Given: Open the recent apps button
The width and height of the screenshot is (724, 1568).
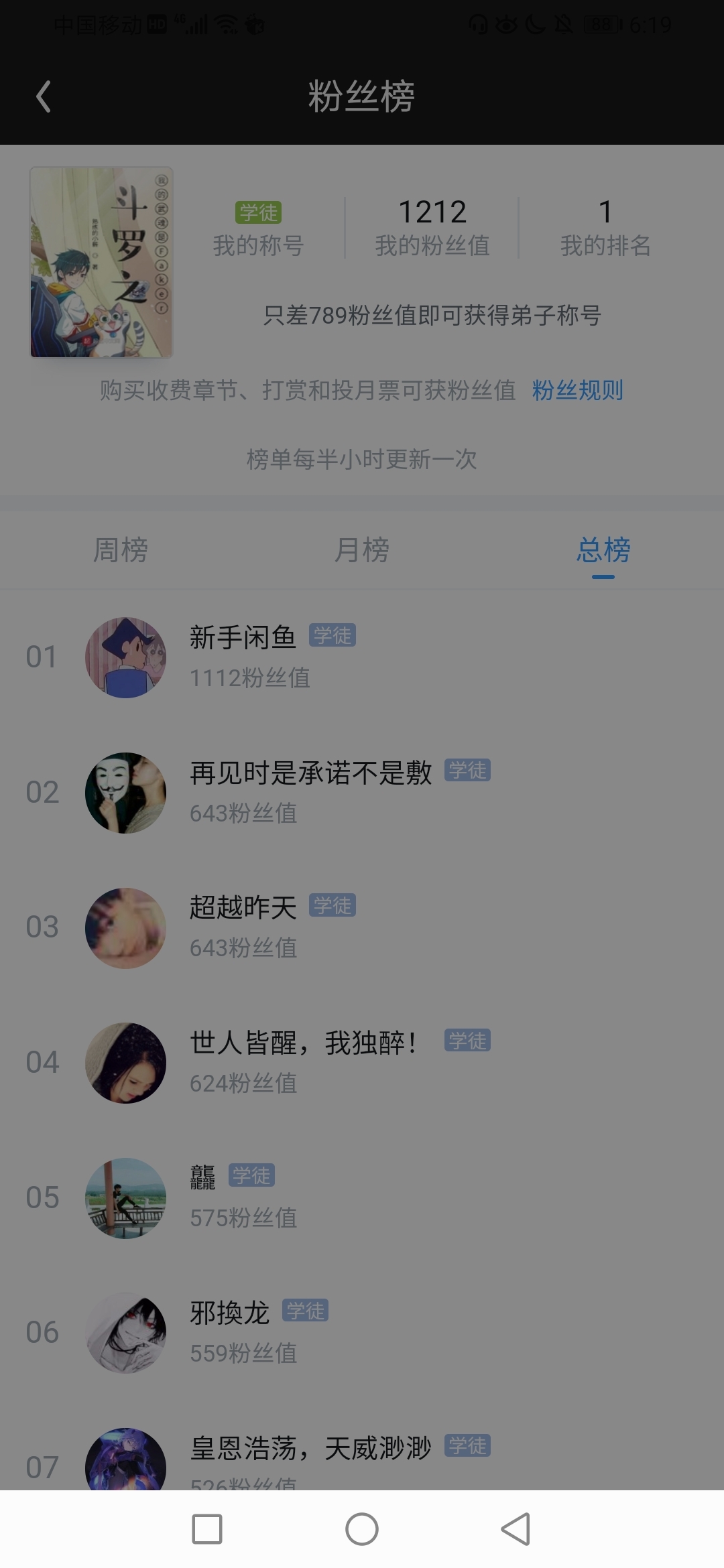Looking at the screenshot, I should coord(207,1529).
